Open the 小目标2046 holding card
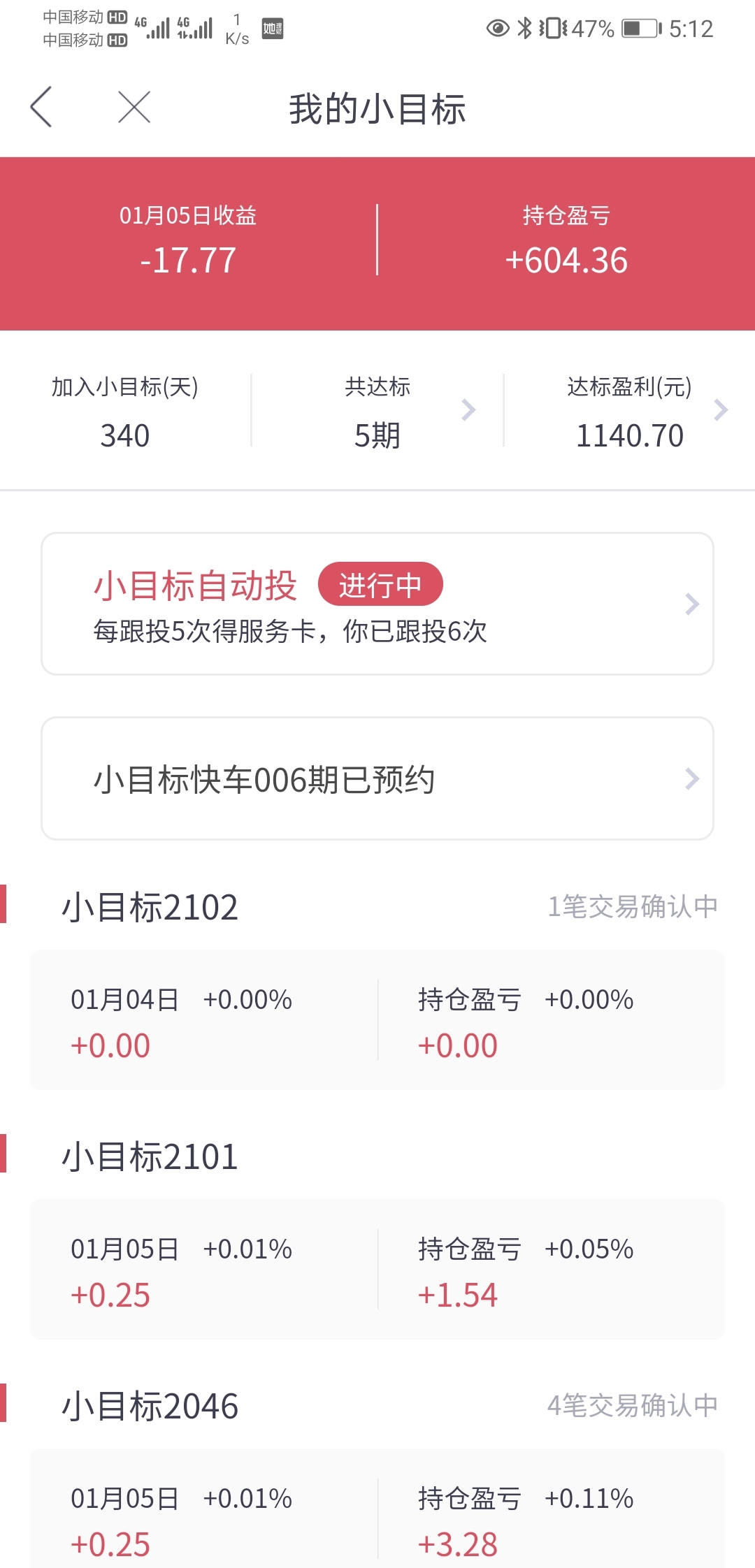The height and width of the screenshot is (1568, 755). 377,1509
